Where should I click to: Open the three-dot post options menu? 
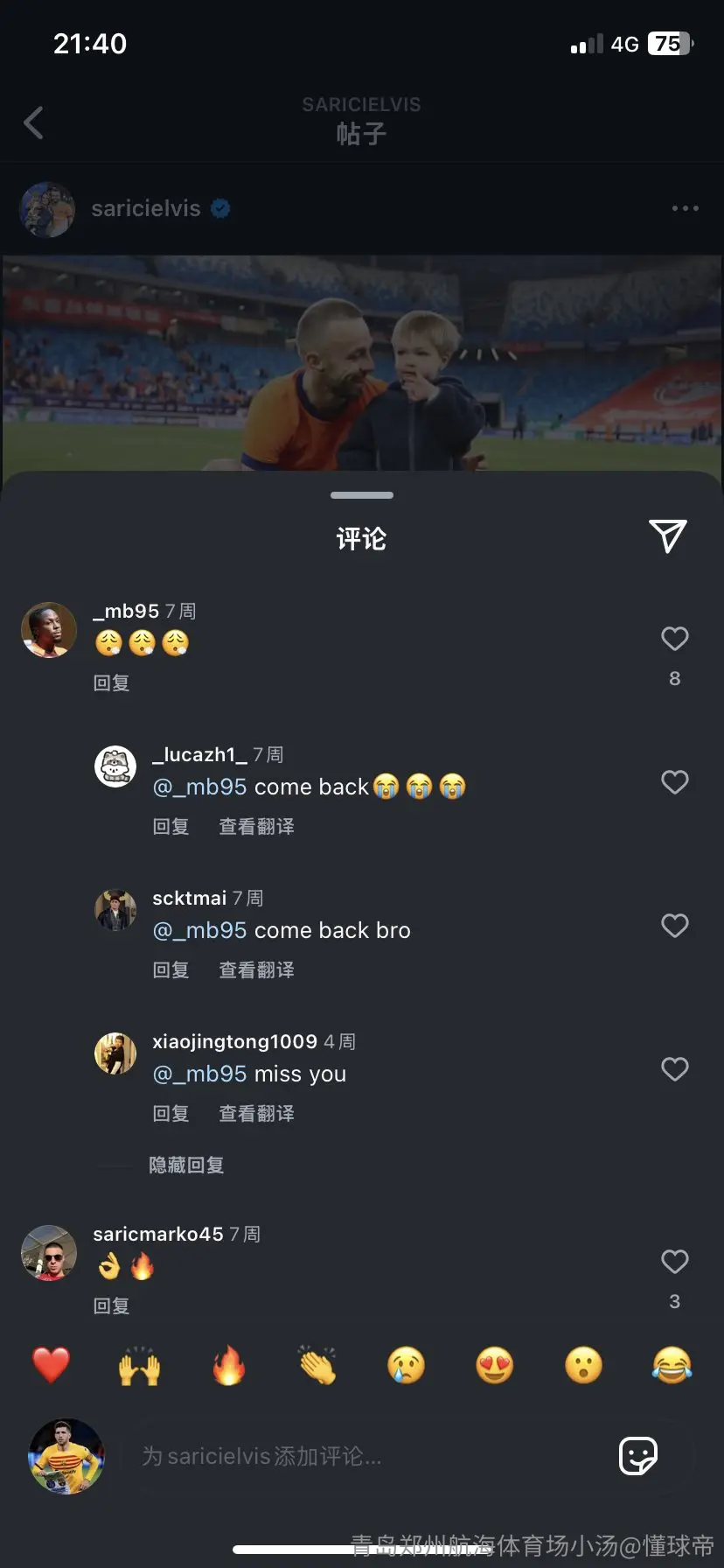click(x=685, y=208)
